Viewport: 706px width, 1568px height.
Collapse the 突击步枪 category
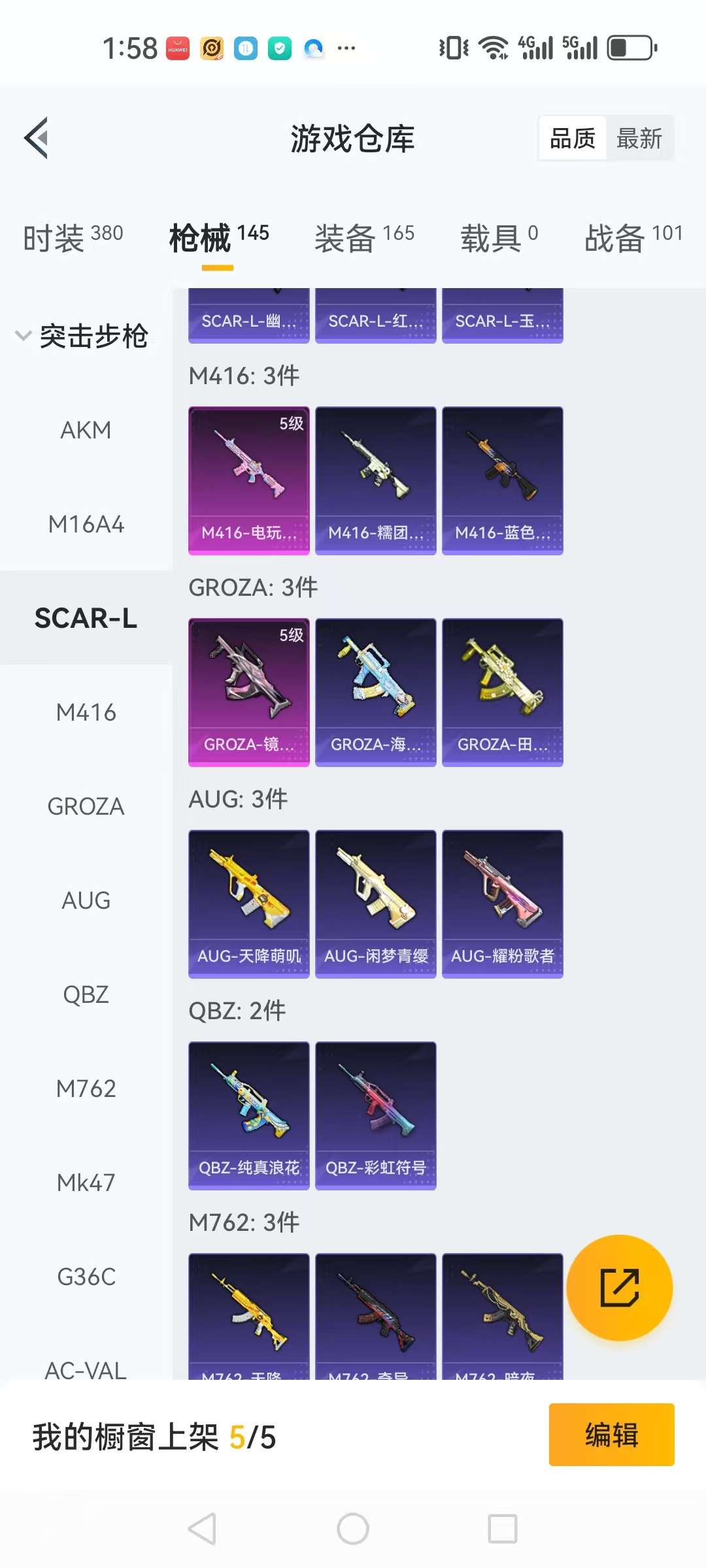pyautogui.click(x=82, y=336)
